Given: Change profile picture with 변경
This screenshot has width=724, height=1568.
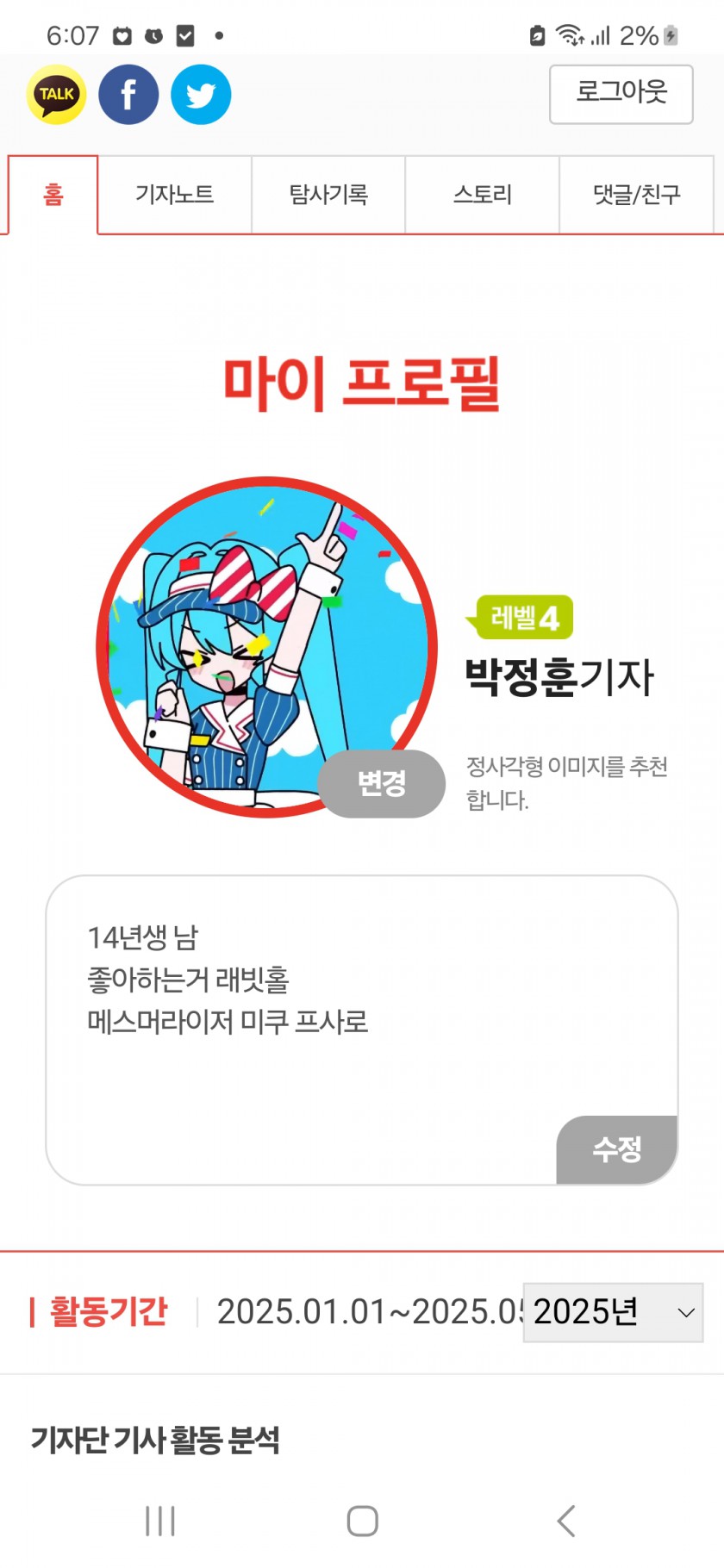Looking at the screenshot, I should coord(382,783).
